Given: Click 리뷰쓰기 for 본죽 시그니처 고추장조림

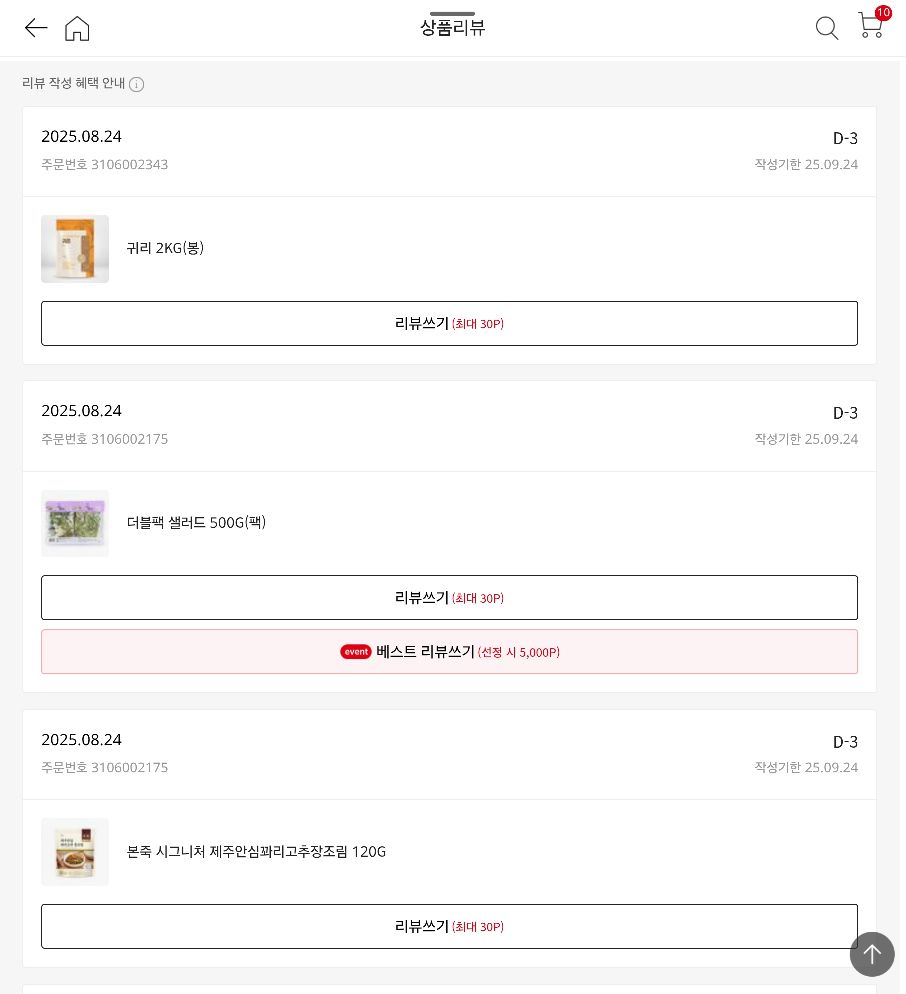Looking at the screenshot, I should pos(449,926).
